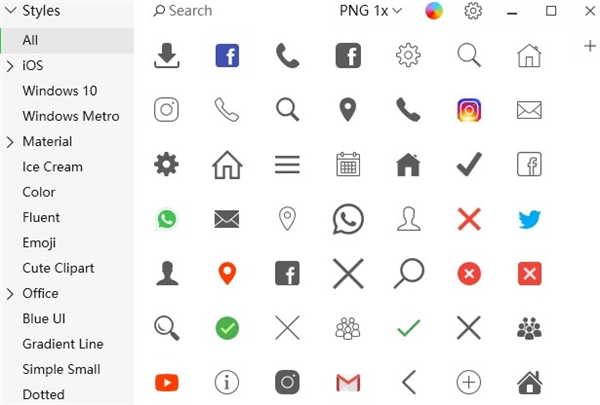Expand the Material style group

coord(11,142)
